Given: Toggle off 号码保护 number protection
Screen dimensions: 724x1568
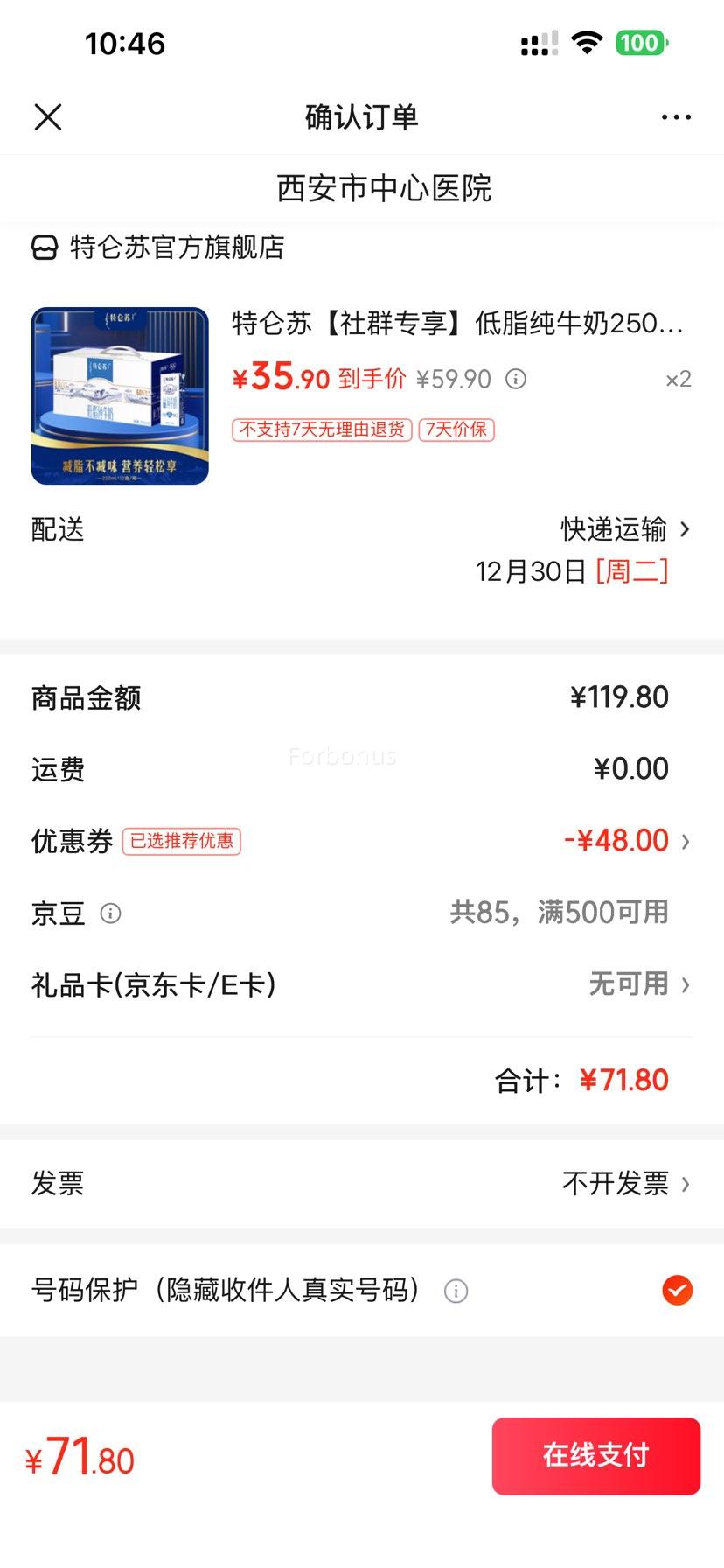Looking at the screenshot, I should (x=676, y=1291).
